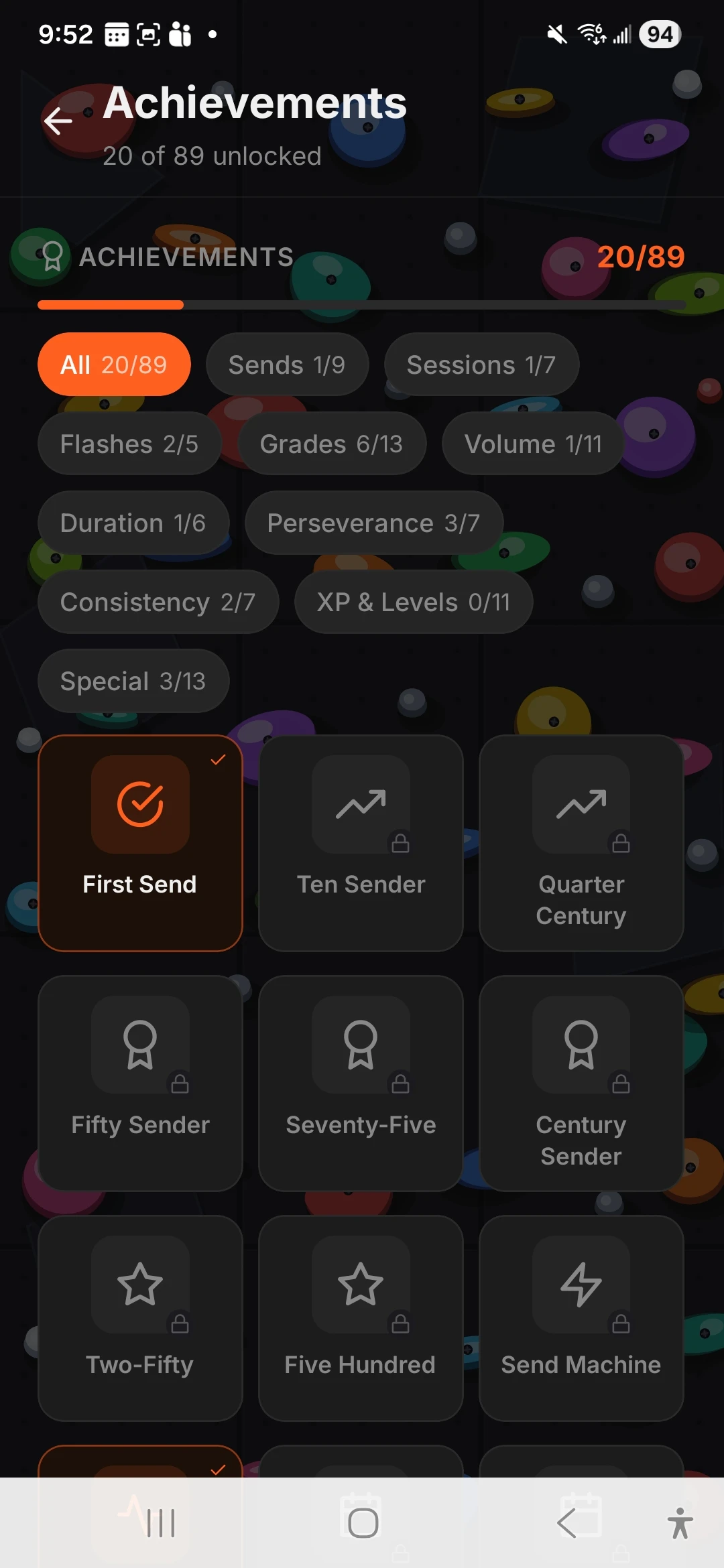724x1568 pixels.
Task: Filter by XP & Levels
Action: (414, 602)
